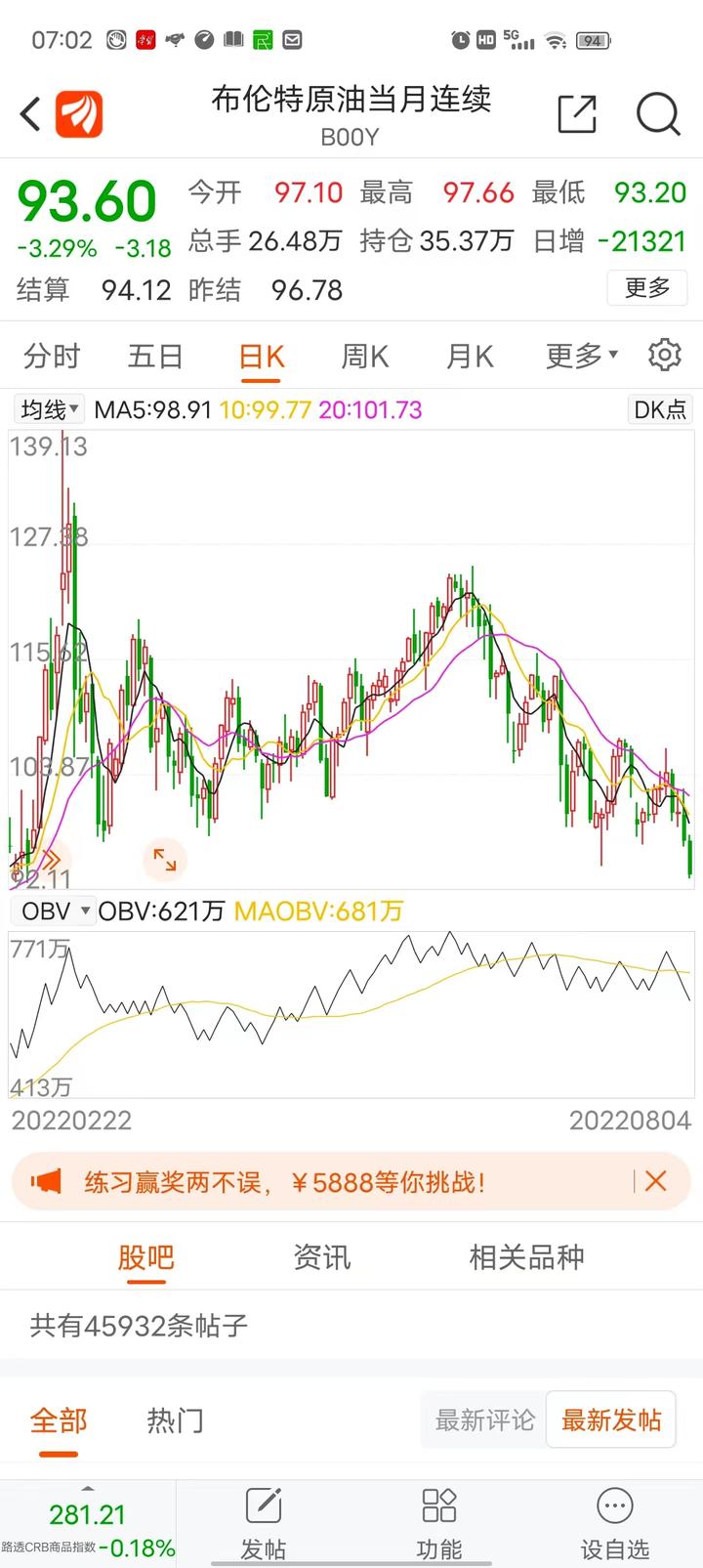Viewport: 703px width, 1568px height.
Task: Switch to the 五日 chart tab
Action: point(155,356)
